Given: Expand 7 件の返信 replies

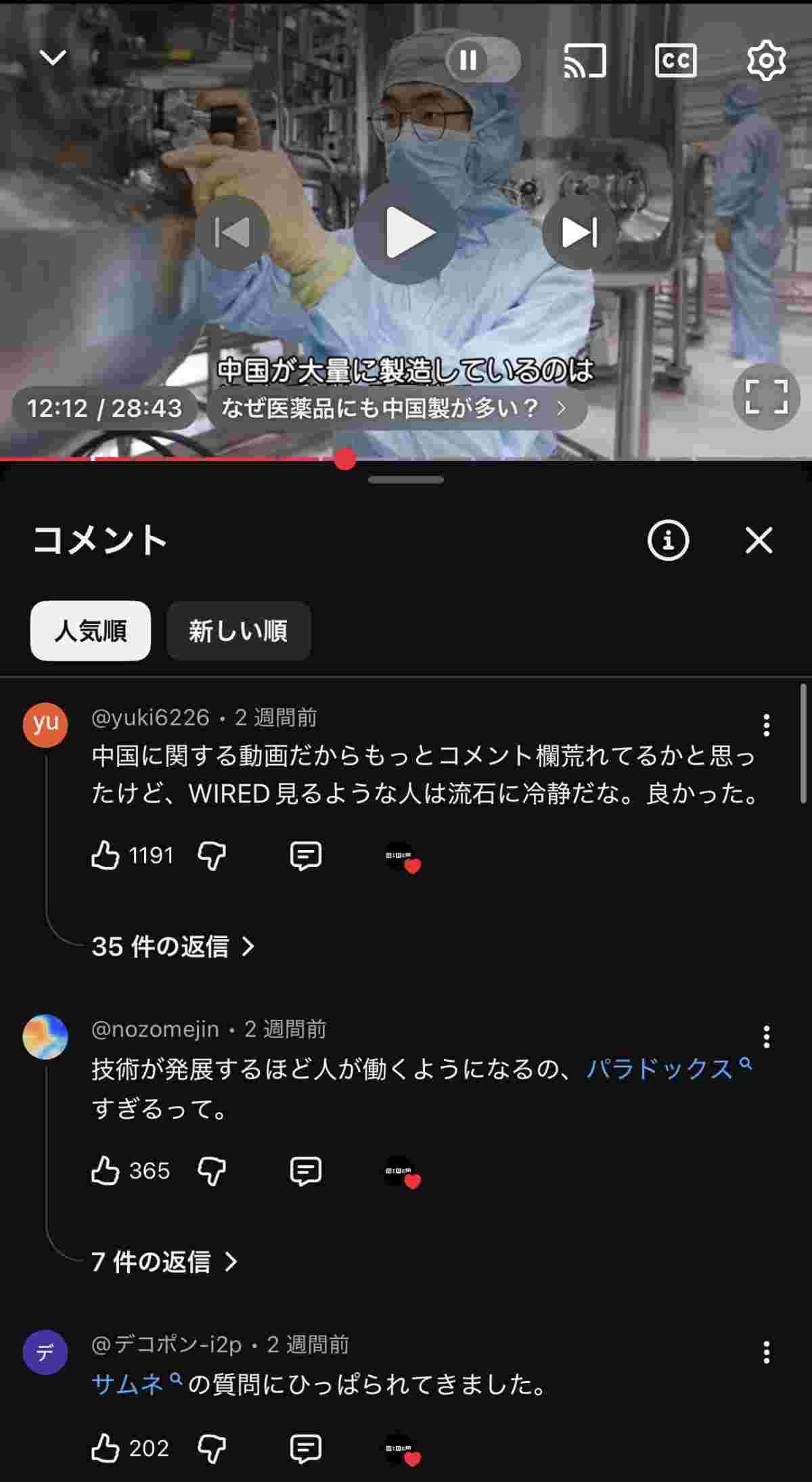Looking at the screenshot, I should tap(164, 1261).
